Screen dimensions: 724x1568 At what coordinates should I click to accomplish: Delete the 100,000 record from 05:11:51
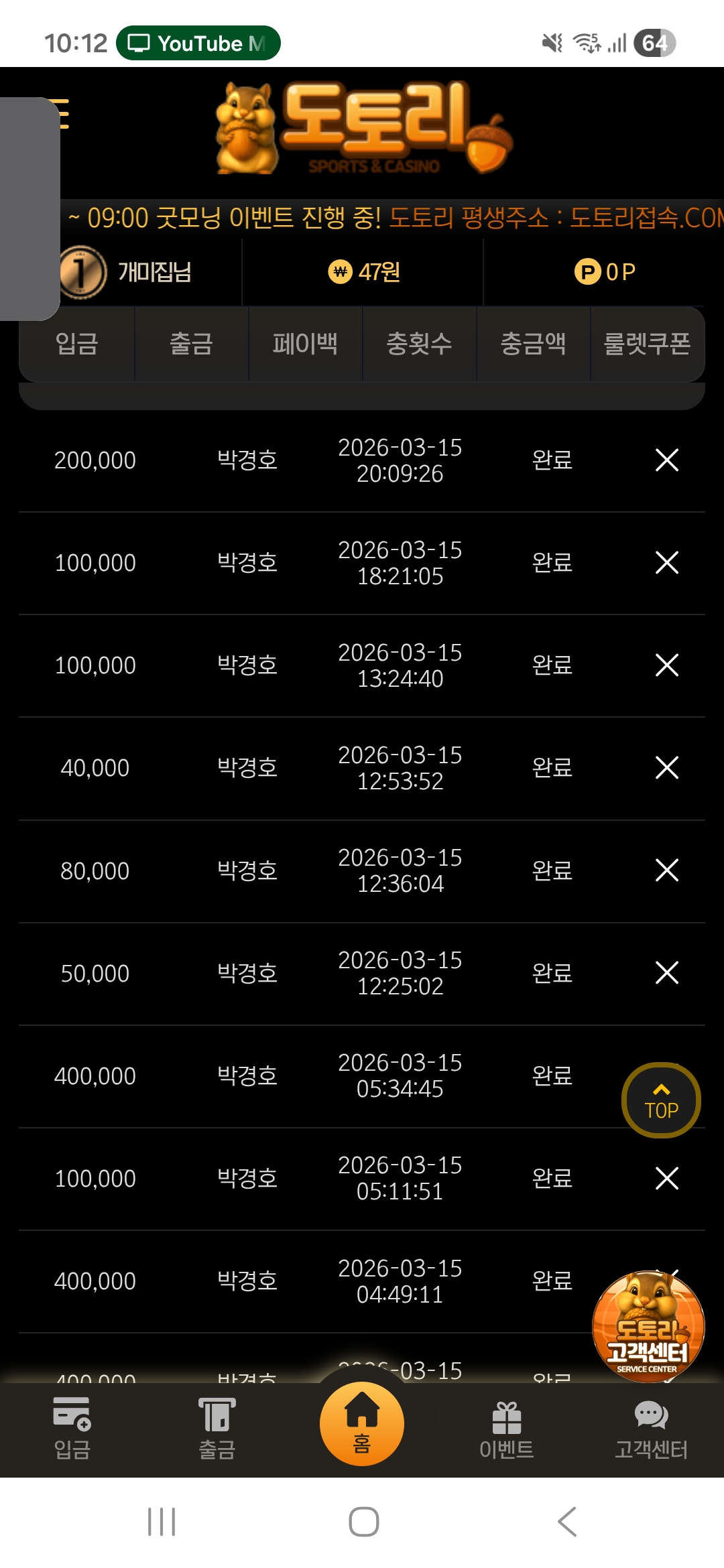click(x=666, y=1178)
